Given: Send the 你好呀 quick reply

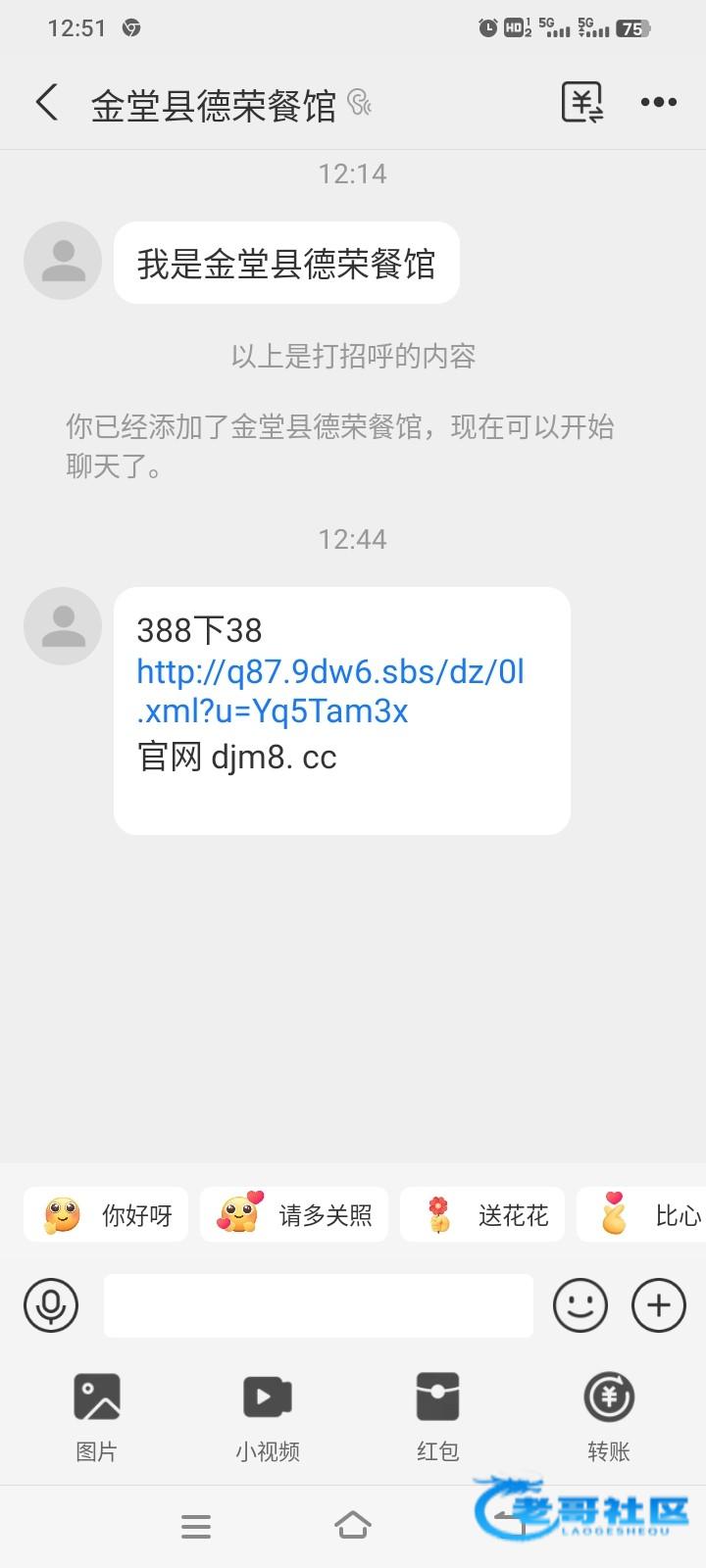Looking at the screenshot, I should 106,1215.
